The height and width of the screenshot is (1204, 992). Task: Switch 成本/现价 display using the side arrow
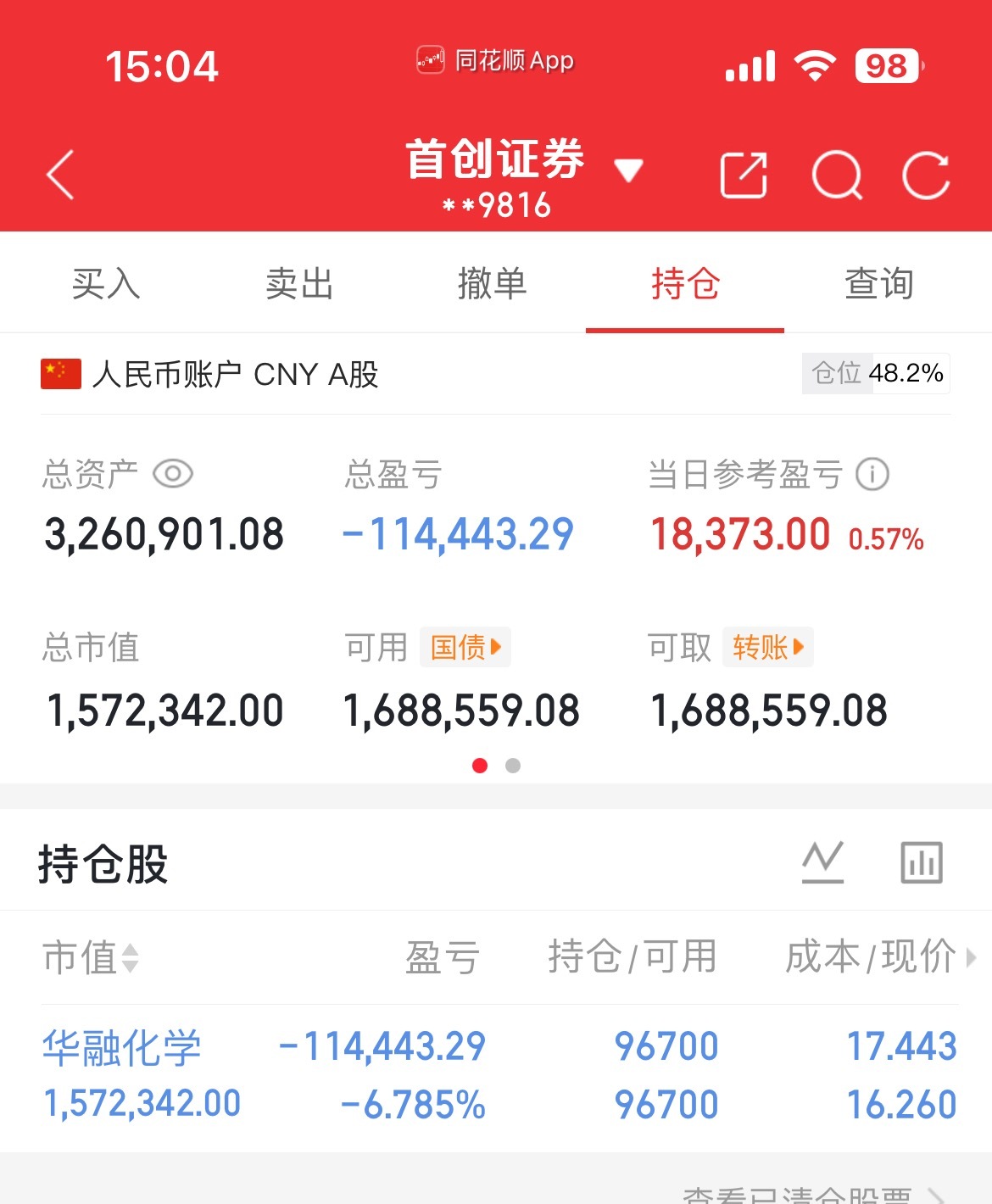tap(972, 956)
